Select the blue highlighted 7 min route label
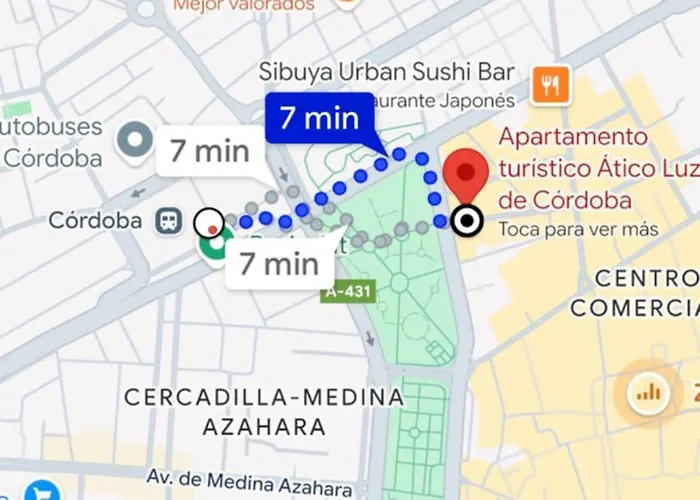 (319, 118)
